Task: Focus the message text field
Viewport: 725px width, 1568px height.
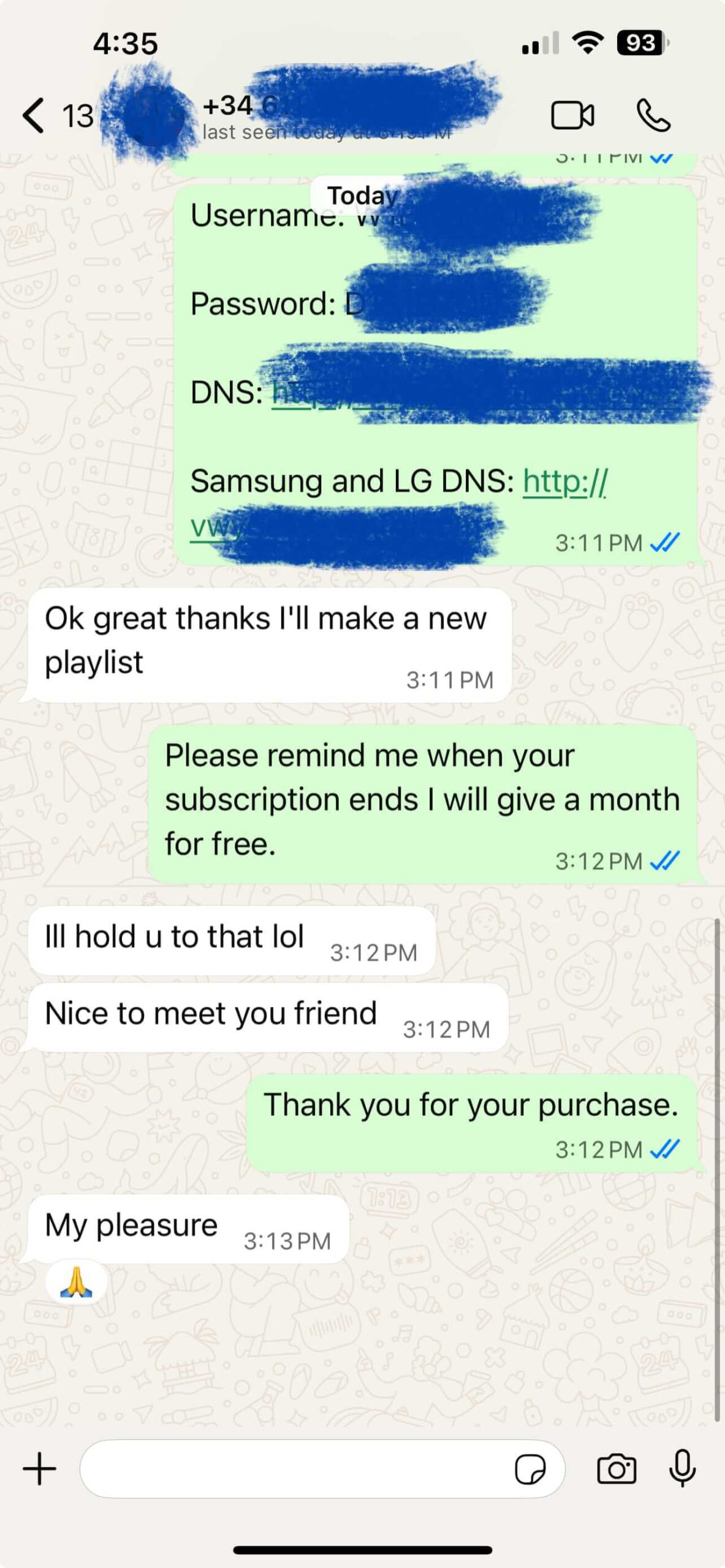Action: point(294,1469)
